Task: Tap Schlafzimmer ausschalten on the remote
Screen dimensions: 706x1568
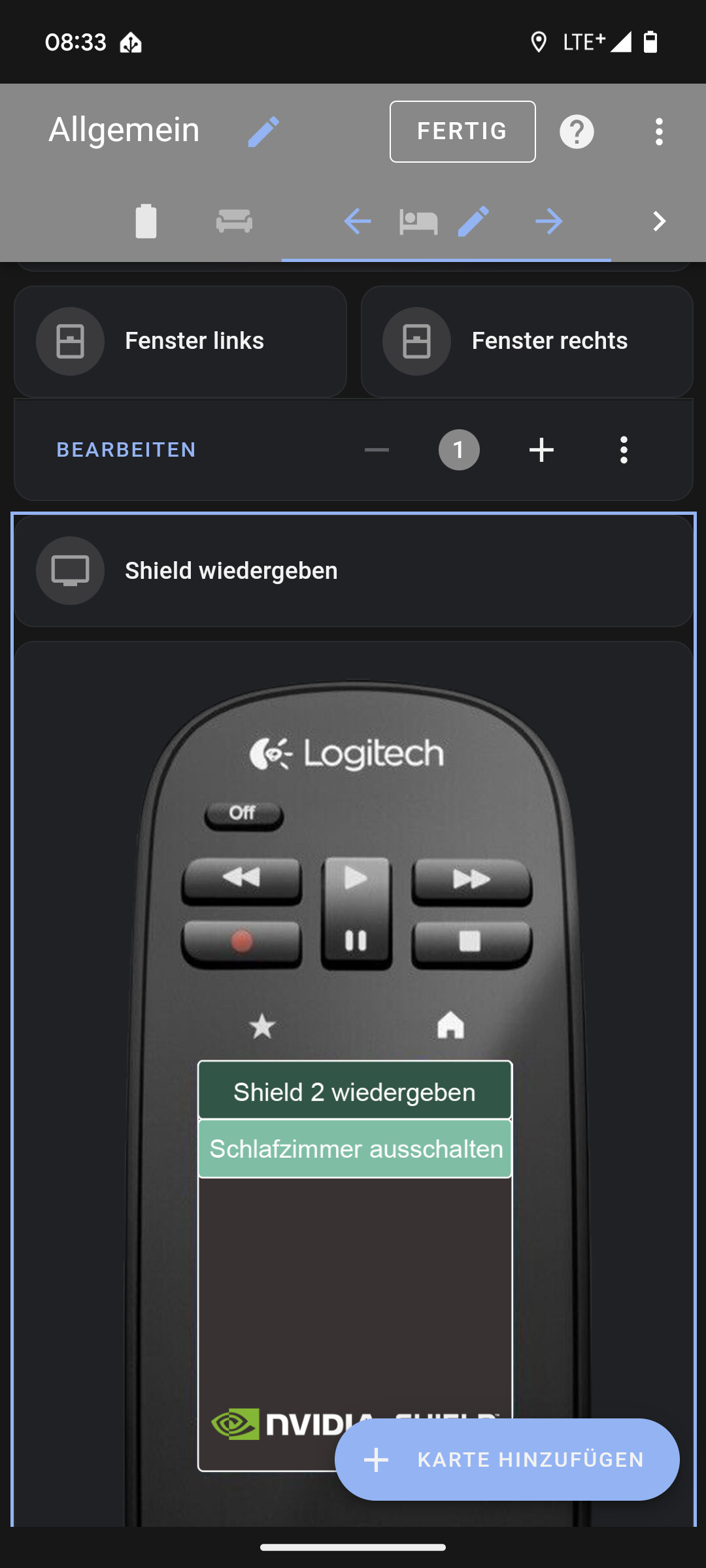Action: click(x=355, y=1149)
